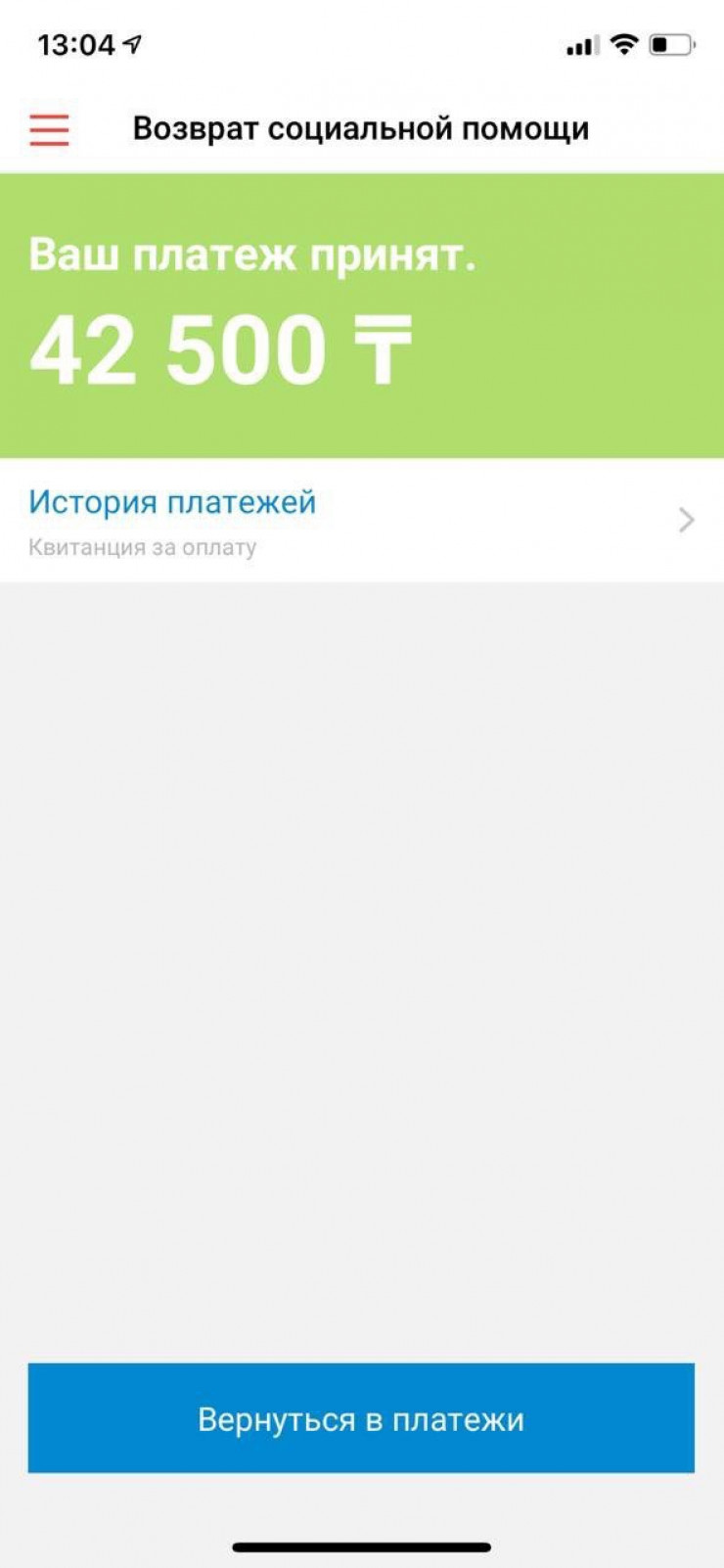Open the hamburger drawer menu

pos(49,129)
